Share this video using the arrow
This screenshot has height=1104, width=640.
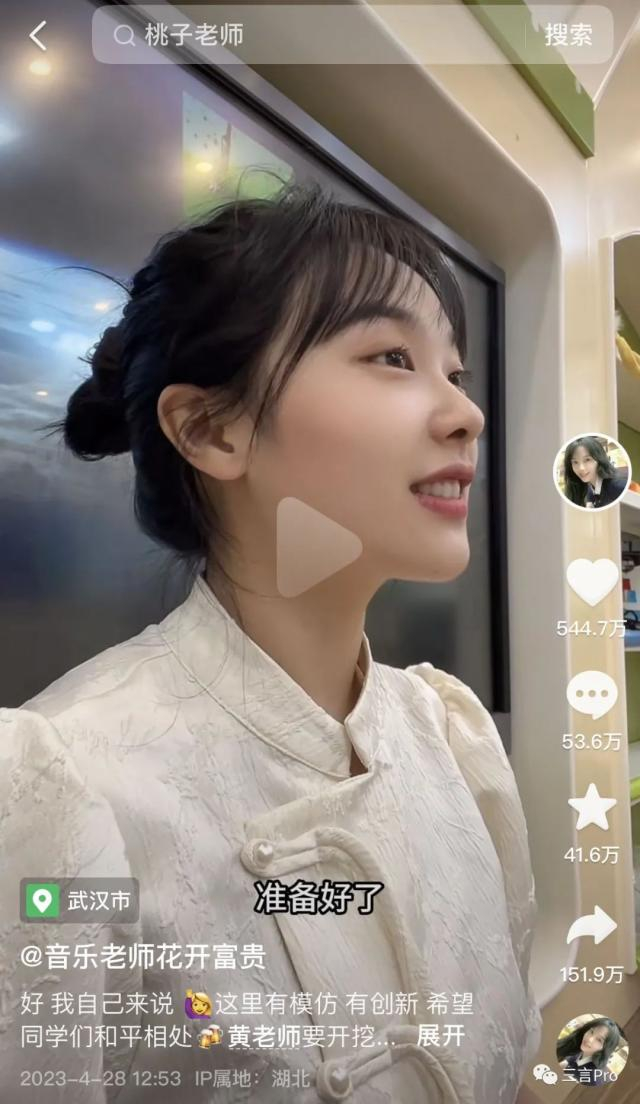(592, 925)
